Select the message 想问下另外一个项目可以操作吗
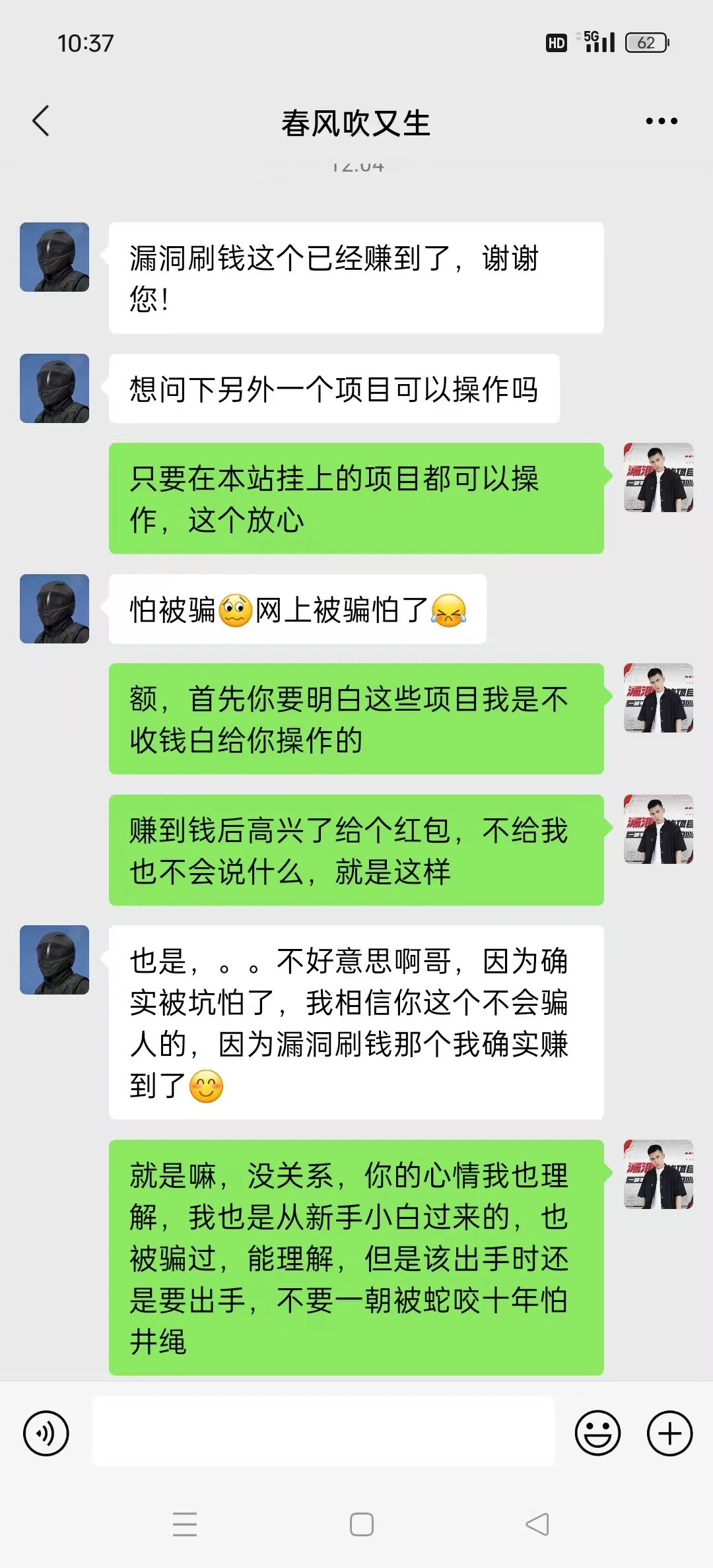This screenshot has height=1568, width=713. pos(333,389)
